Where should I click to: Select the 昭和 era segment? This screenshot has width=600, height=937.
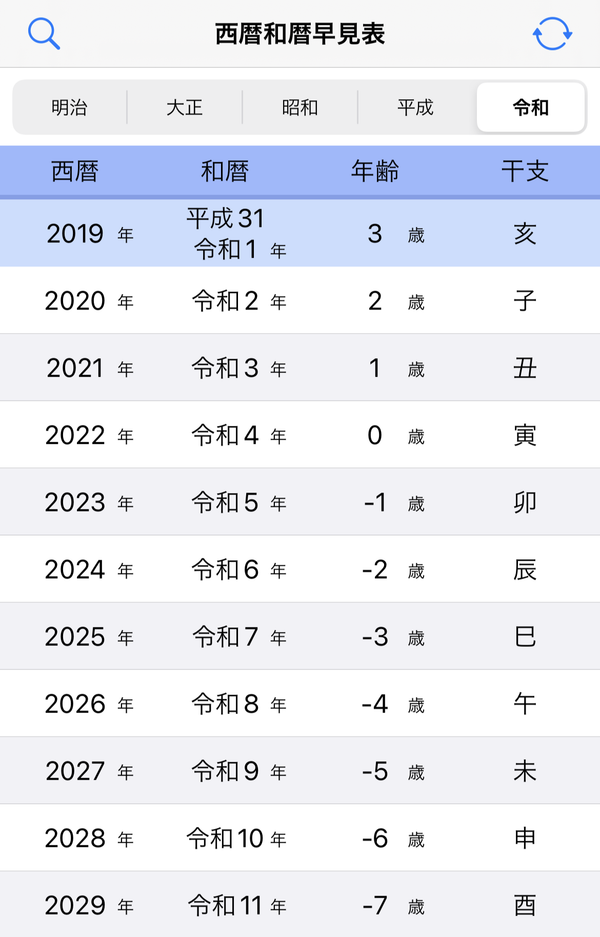(x=300, y=108)
